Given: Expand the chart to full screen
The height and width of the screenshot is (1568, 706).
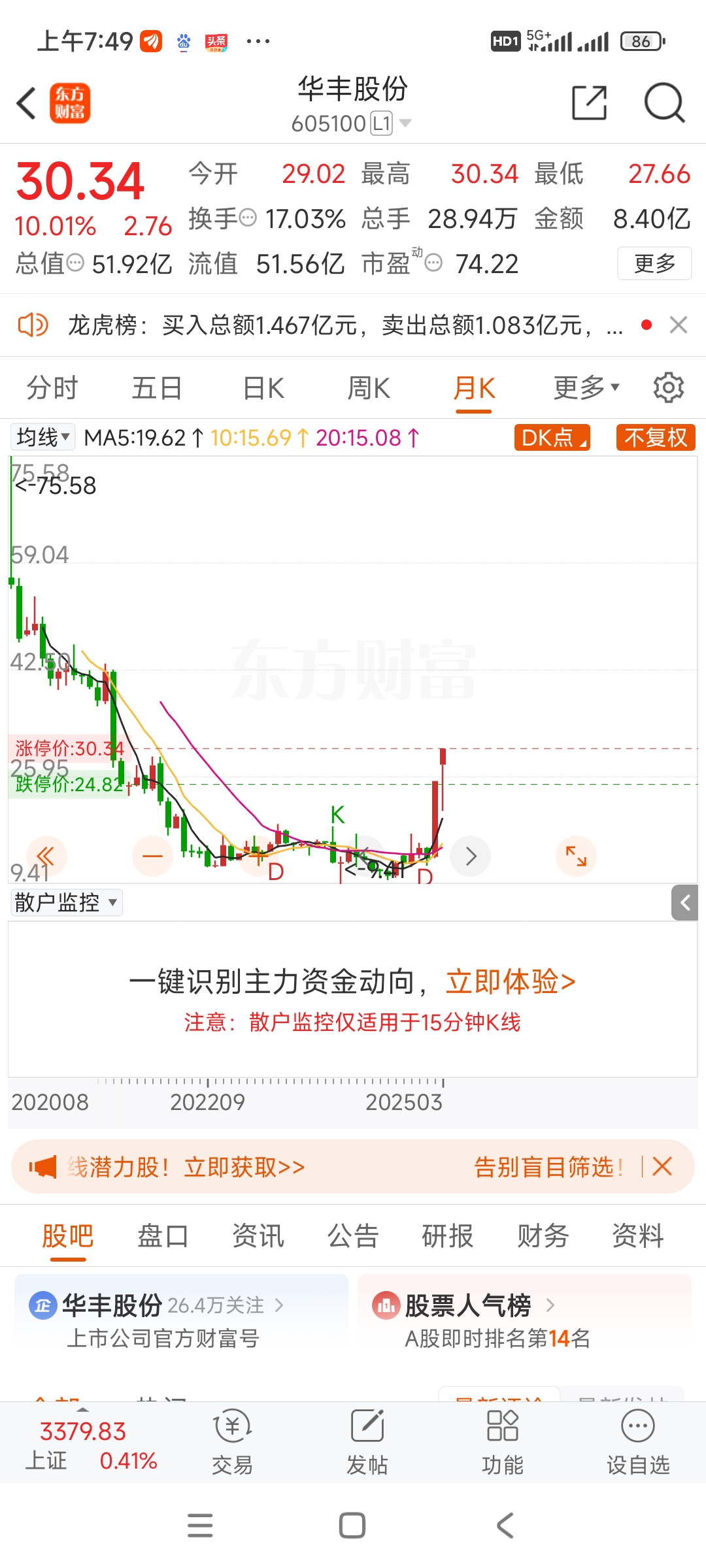Looking at the screenshot, I should pyautogui.click(x=576, y=856).
